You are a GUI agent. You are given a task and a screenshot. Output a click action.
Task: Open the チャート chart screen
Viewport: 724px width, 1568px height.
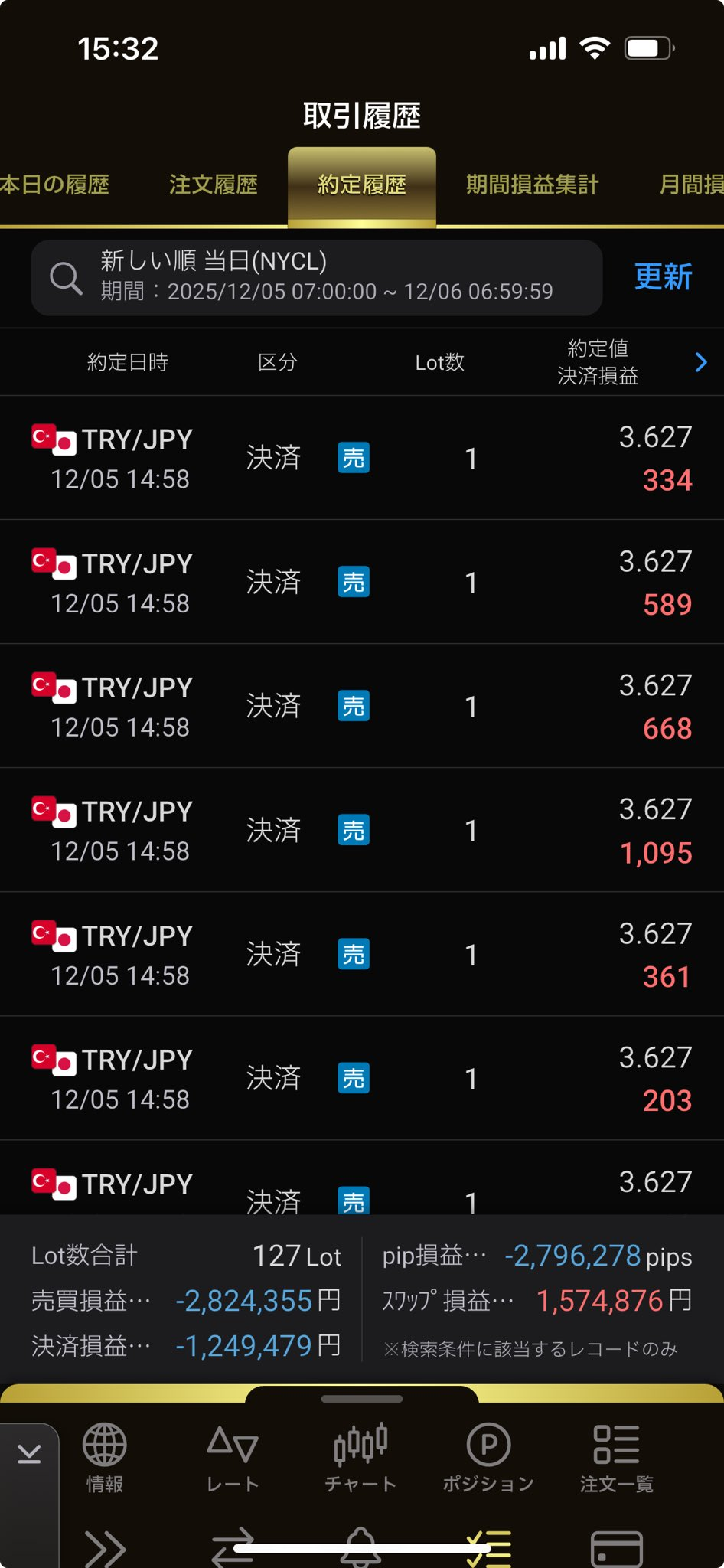tap(360, 1457)
